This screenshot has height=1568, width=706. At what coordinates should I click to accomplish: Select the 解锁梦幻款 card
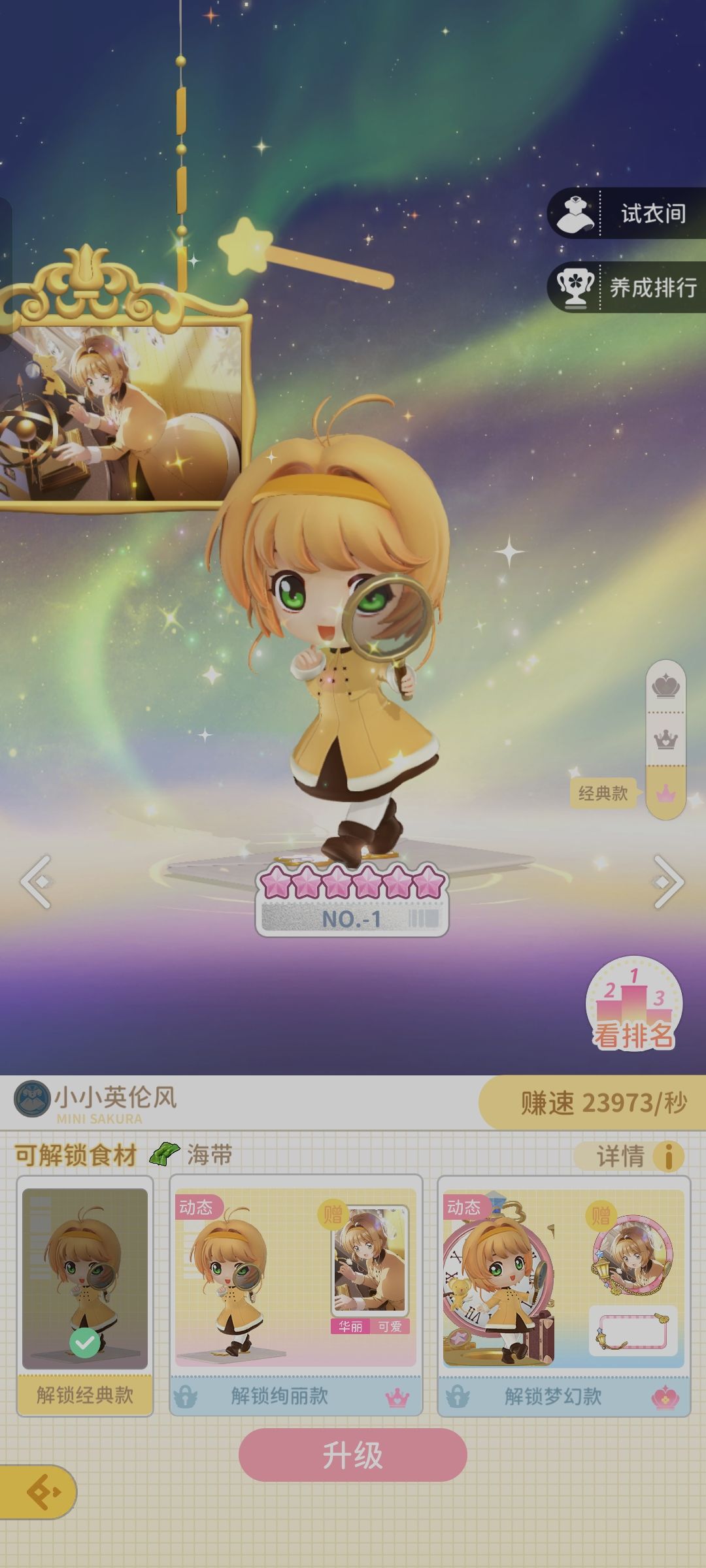tap(563, 1296)
